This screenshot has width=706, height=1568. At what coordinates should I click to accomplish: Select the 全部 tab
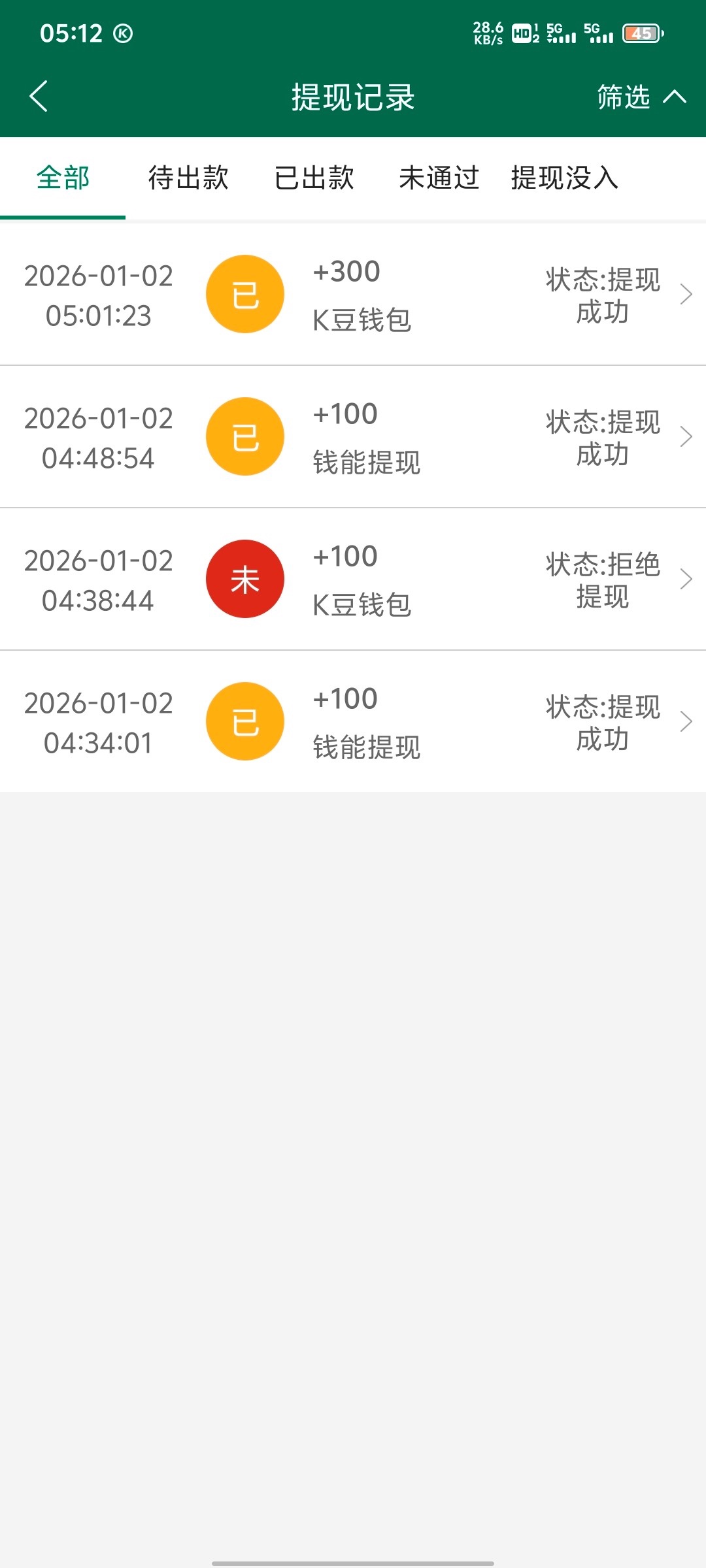62,178
